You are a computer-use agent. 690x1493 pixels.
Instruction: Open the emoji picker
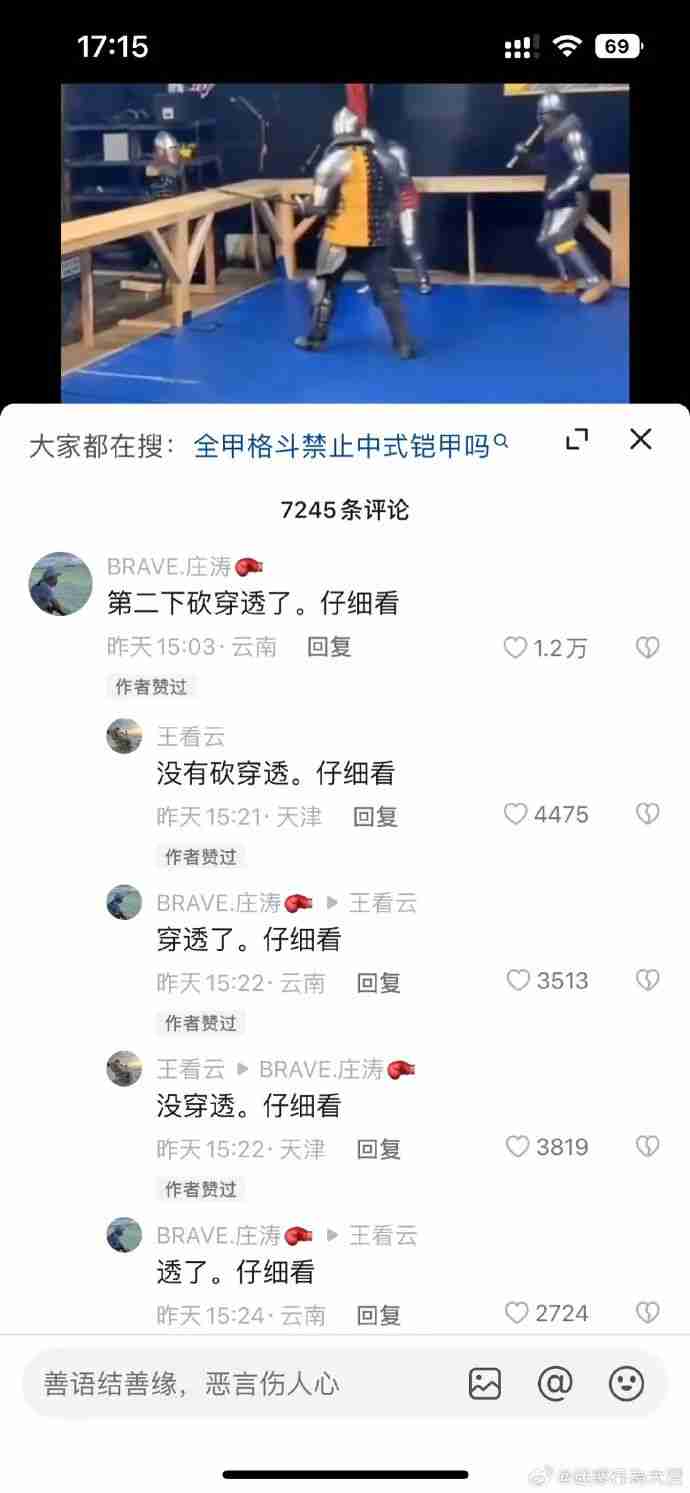point(627,1384)
